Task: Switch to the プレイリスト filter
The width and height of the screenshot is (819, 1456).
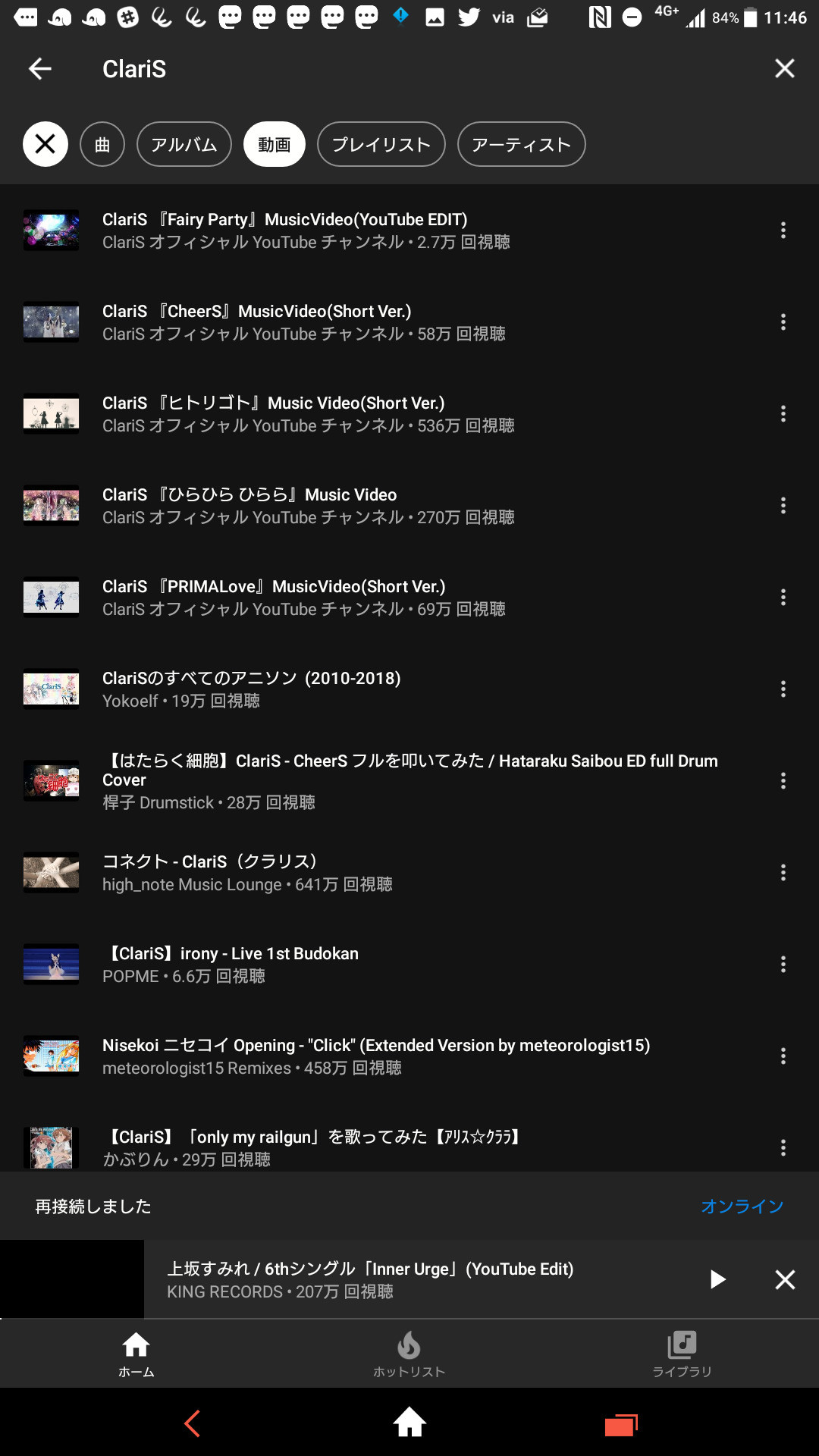Action: pyautogui.click(x=381, y=144)
